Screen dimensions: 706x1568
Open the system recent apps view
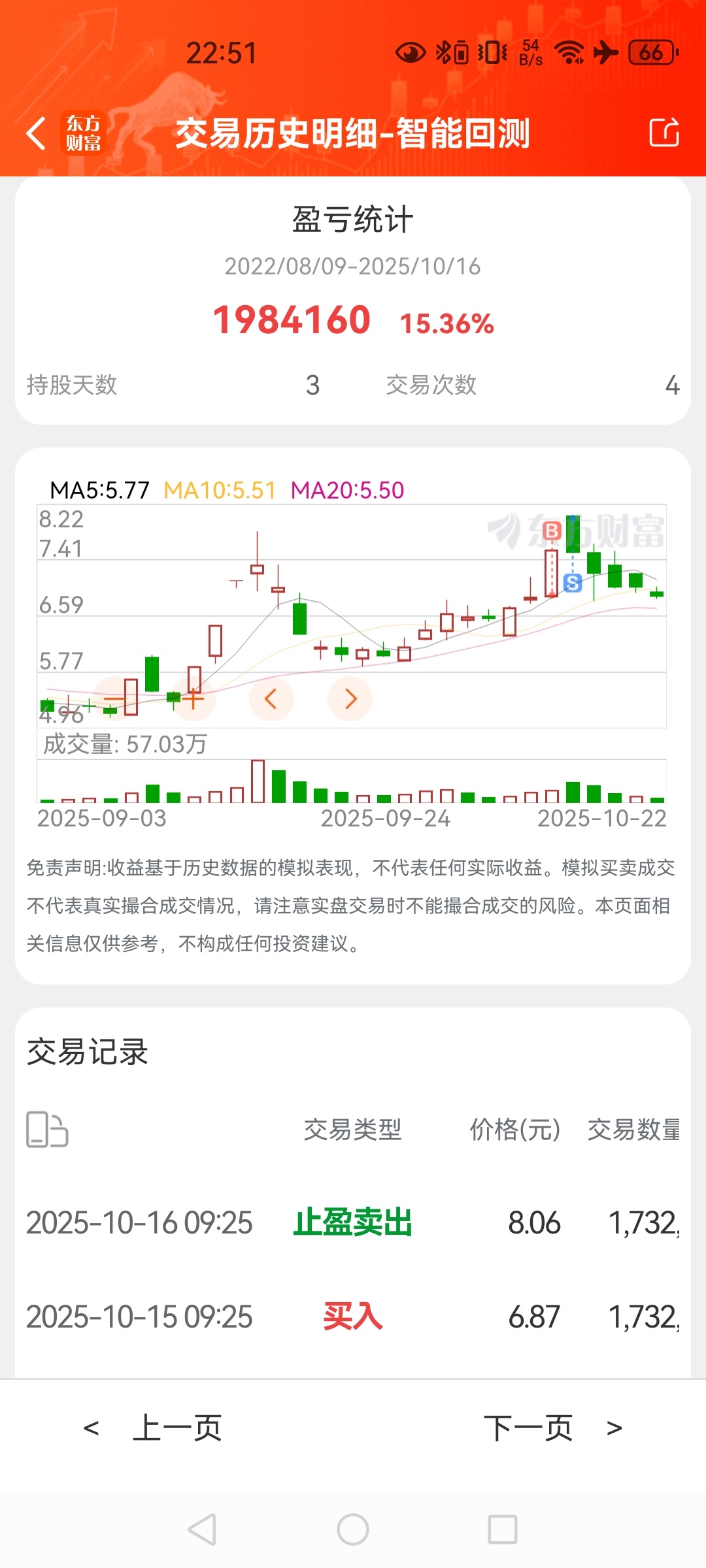pos(503,1529)
